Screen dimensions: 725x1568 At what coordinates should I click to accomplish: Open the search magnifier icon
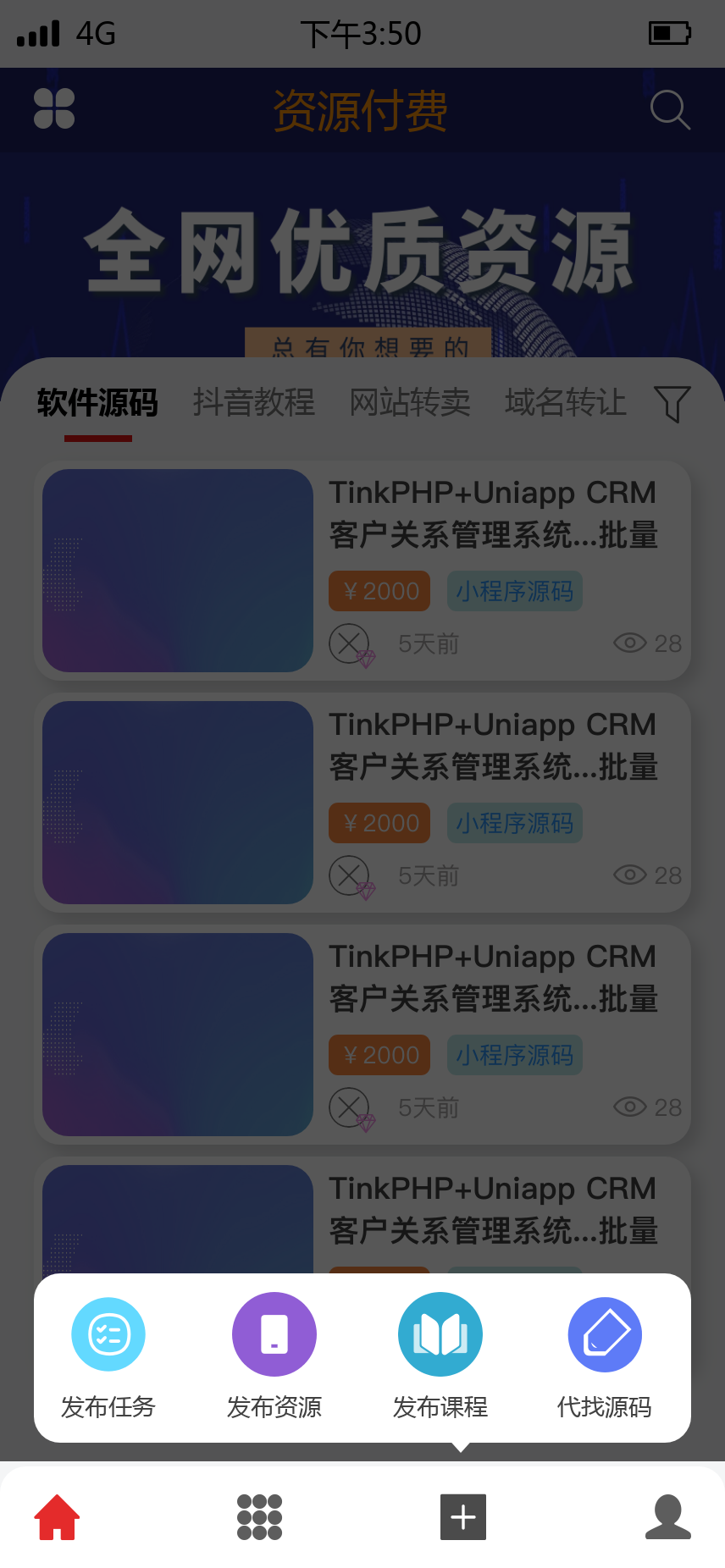[670, 110]
